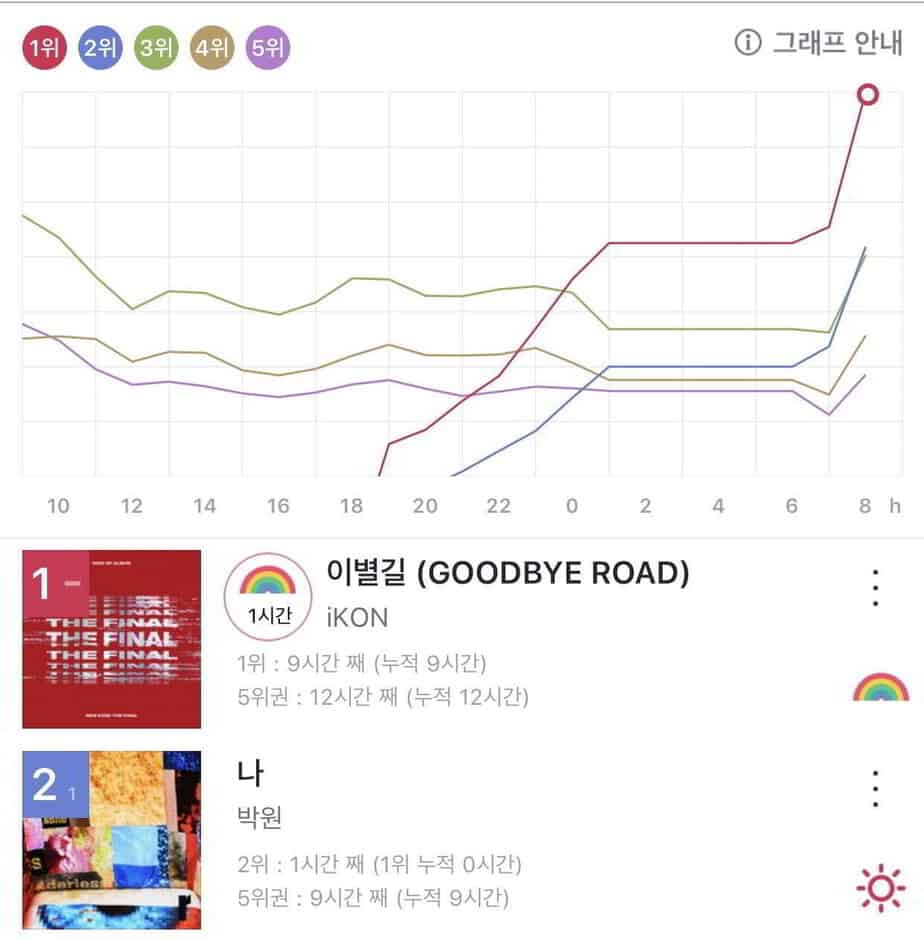This screenshot has width=924, height=940.
Task: Select the song 이별길 (GOODBYE ROAD) by iKON
Action: pos(508,573)
